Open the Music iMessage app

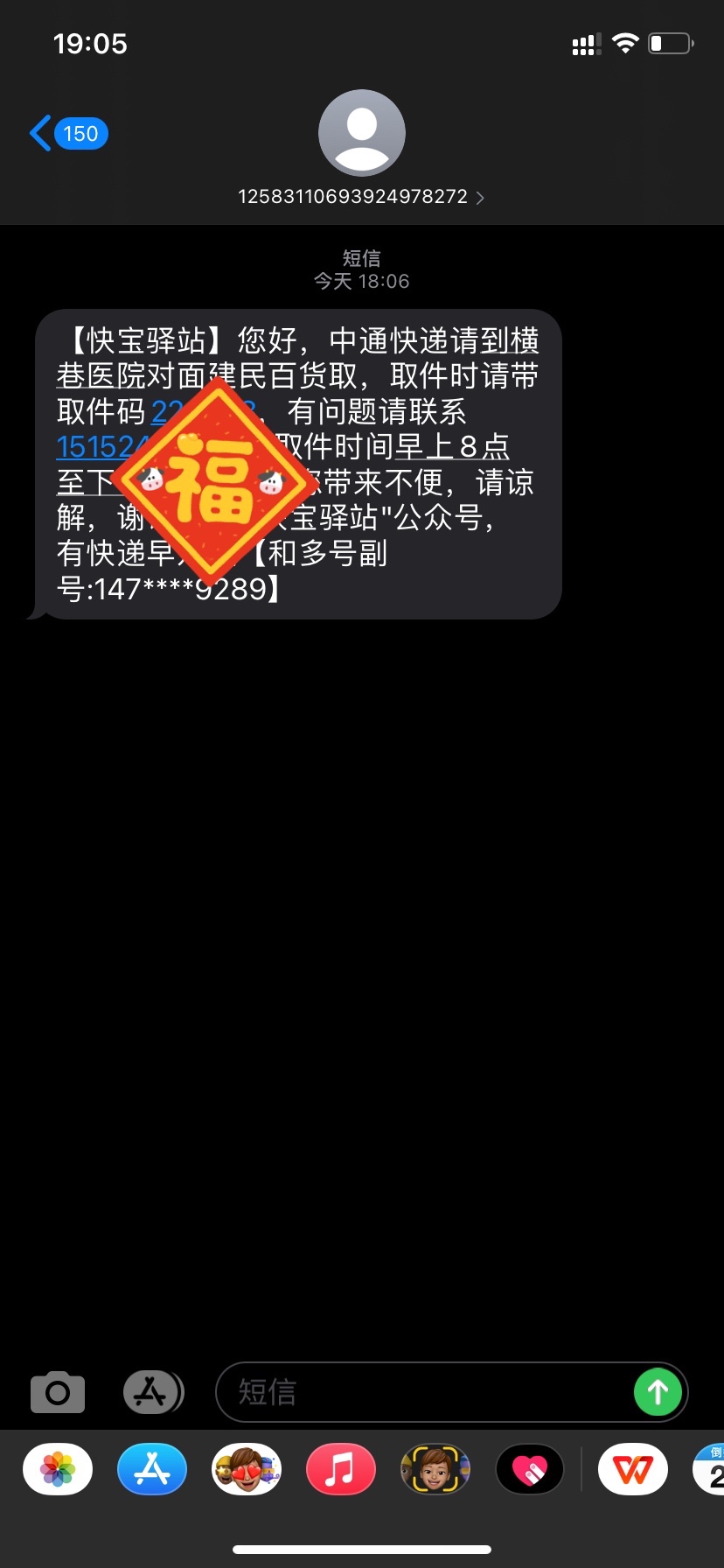[x=341, y=1469]
